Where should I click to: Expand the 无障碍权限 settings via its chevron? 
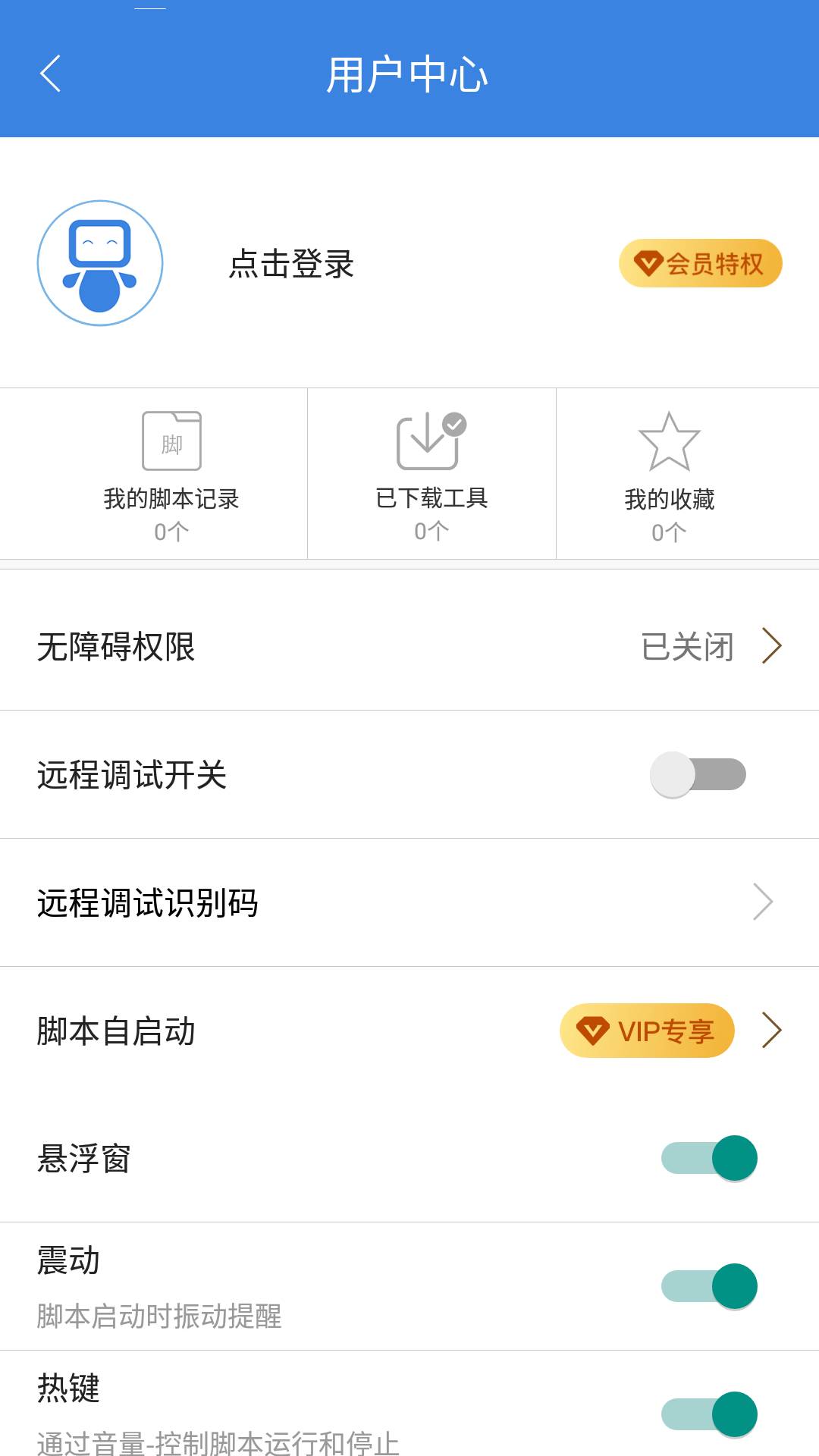click(x=773, y=645)
